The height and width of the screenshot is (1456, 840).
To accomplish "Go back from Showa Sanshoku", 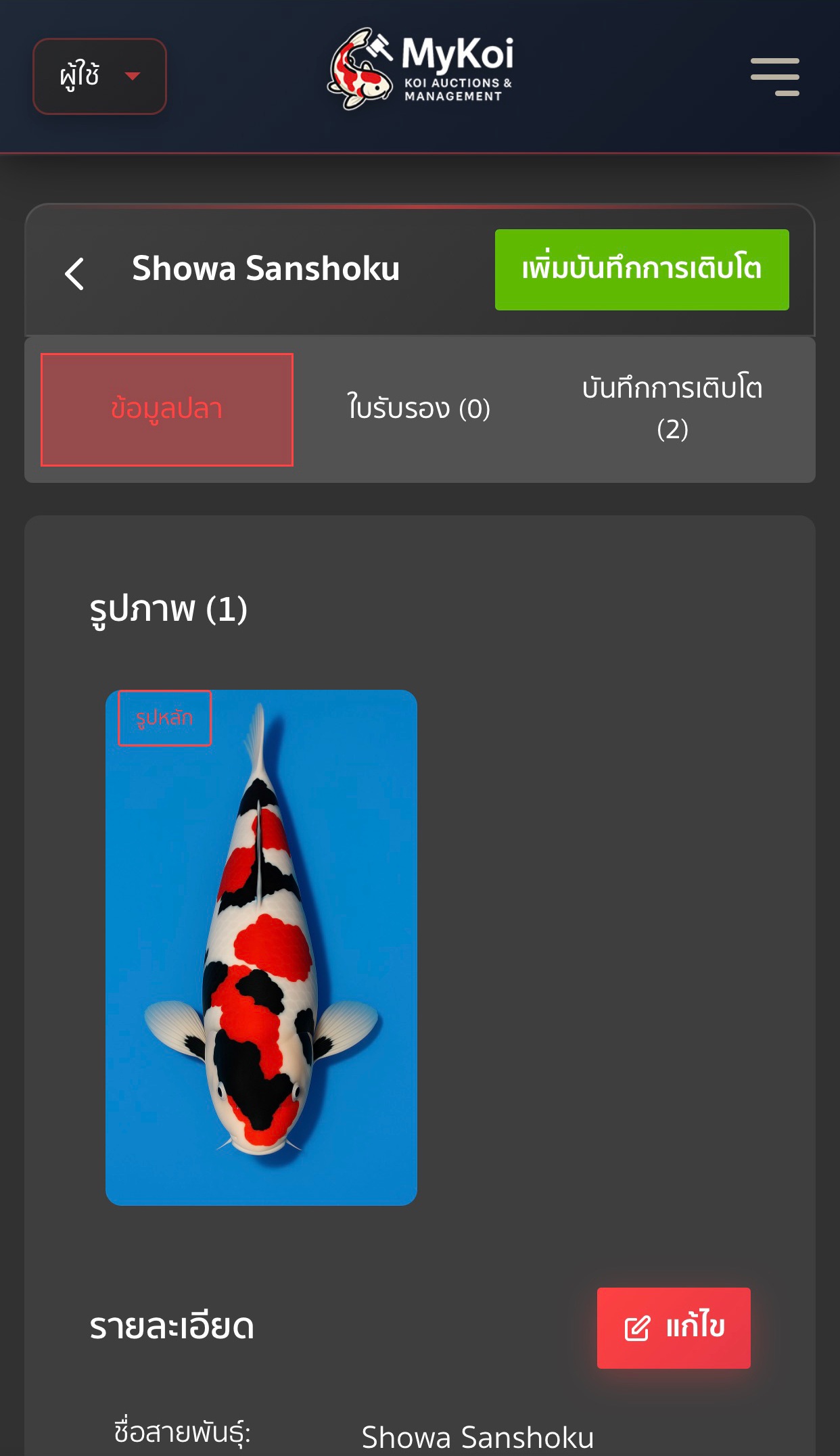I will point(74,273).
